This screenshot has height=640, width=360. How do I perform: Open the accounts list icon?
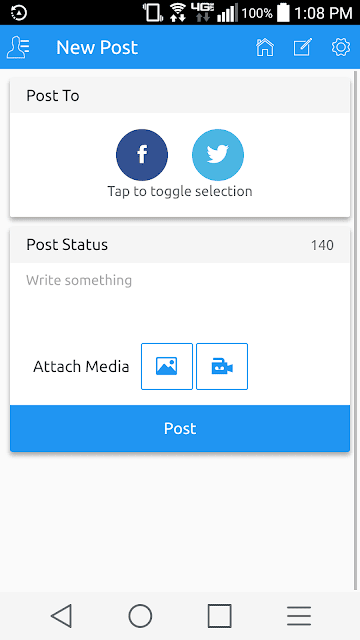click(x=18, y=47)
